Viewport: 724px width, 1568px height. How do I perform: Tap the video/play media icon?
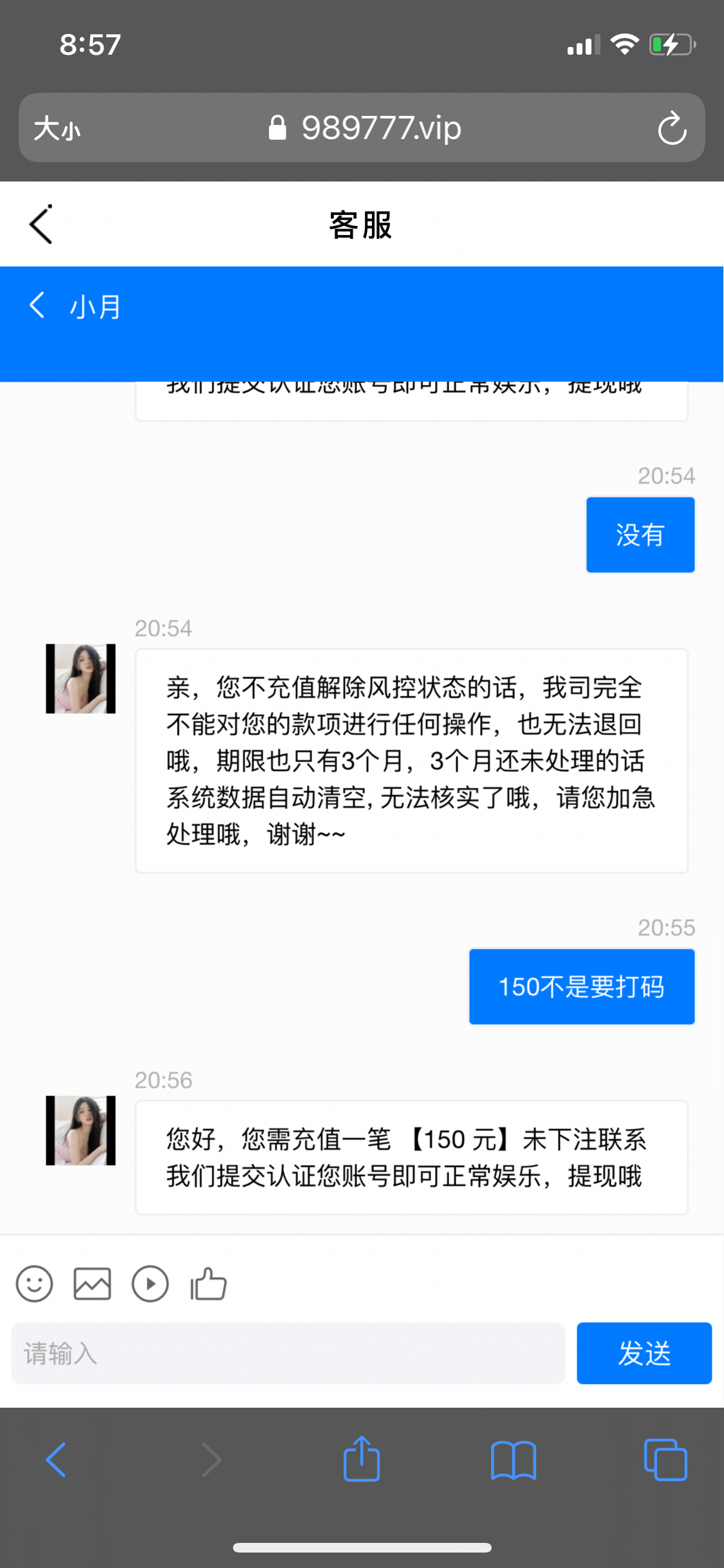tap(150, 1283)
